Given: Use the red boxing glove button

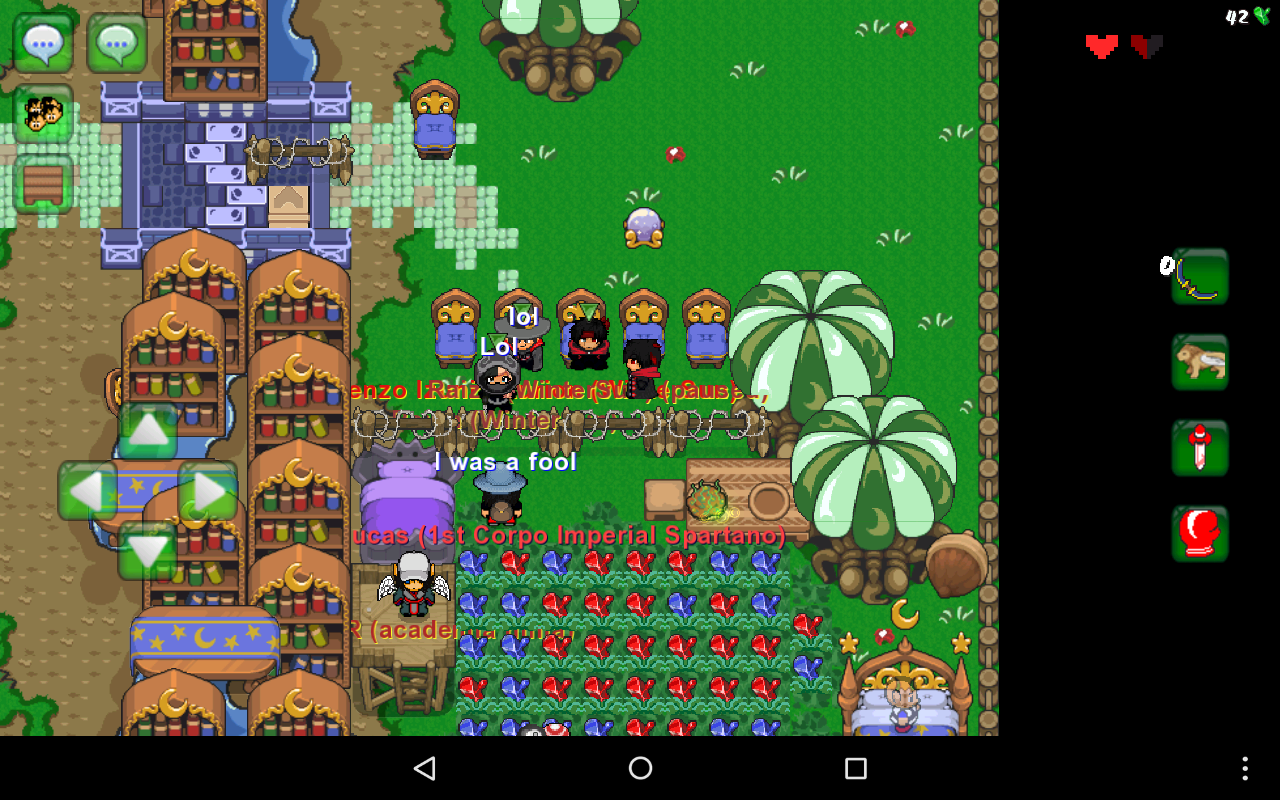Looking at the screenshot, I should pos(1200,533).
